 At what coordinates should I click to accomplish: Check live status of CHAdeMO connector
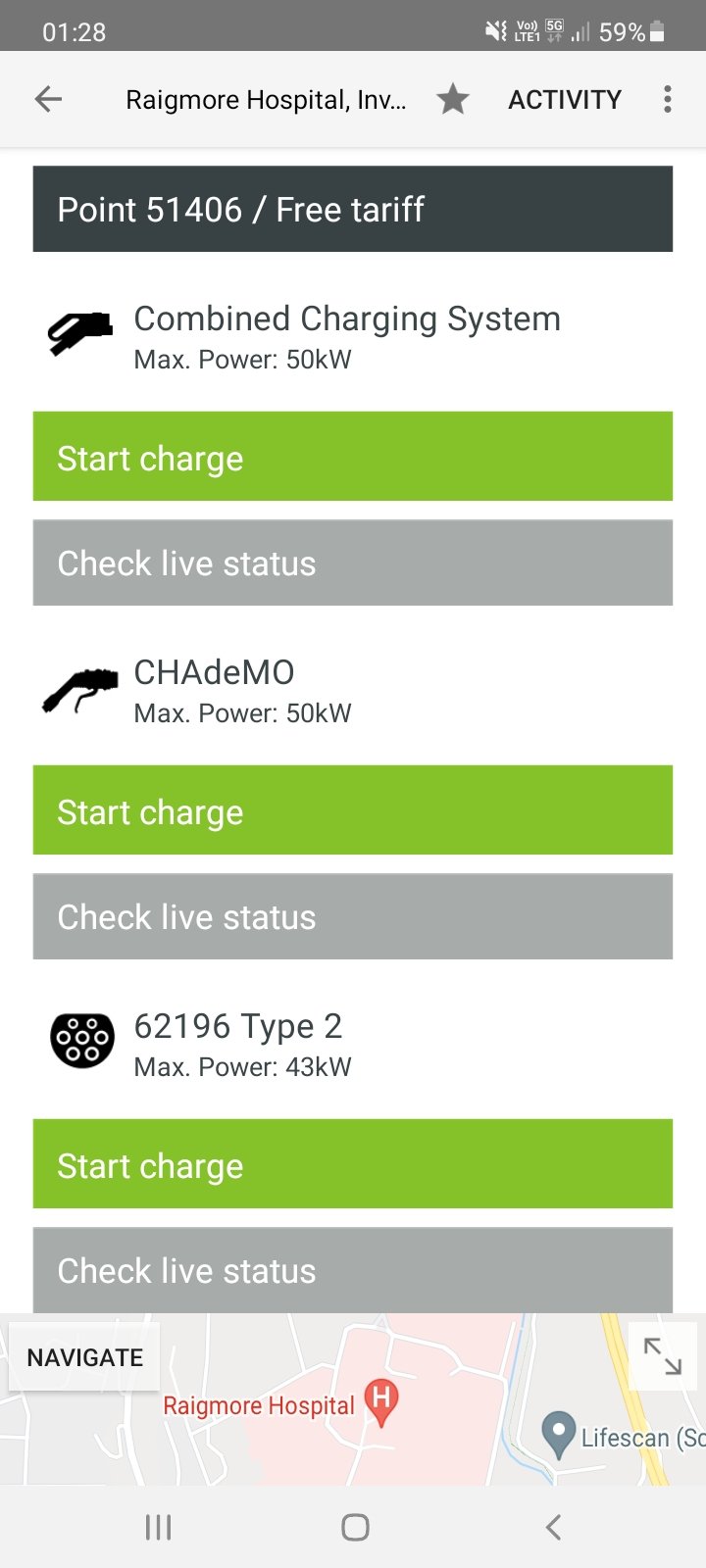[x=353, y=916]
